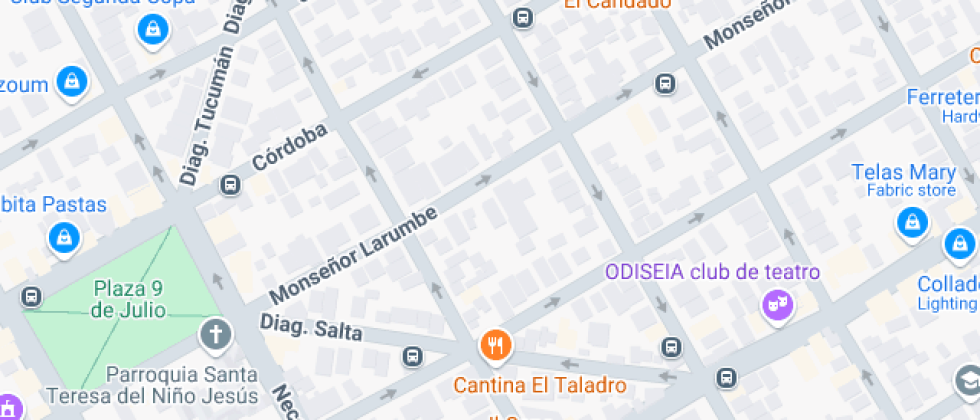Tap the bus stop on Córdoba street

coord(230,185)
